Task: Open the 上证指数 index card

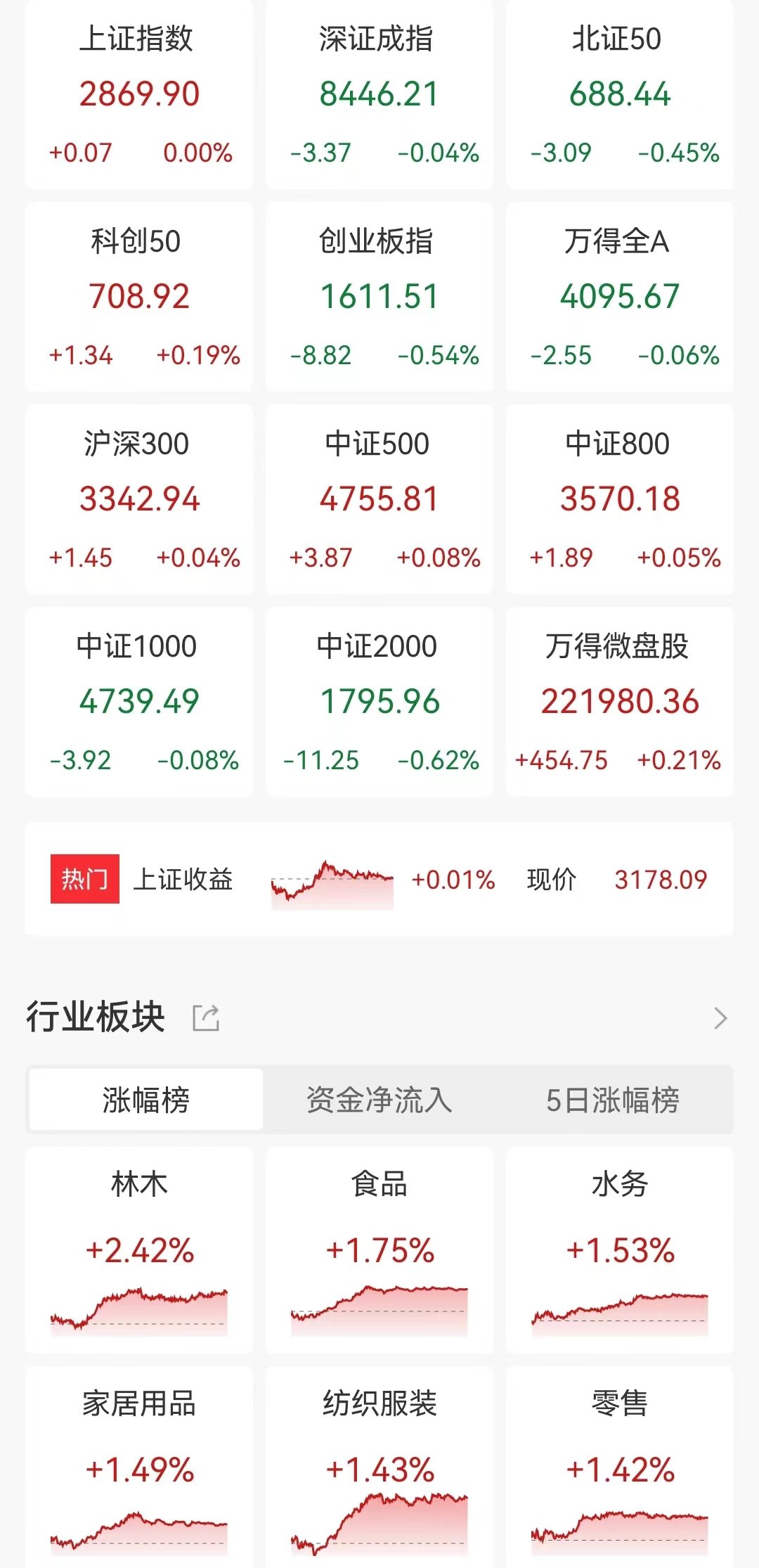Action: (x=138, y=95)
